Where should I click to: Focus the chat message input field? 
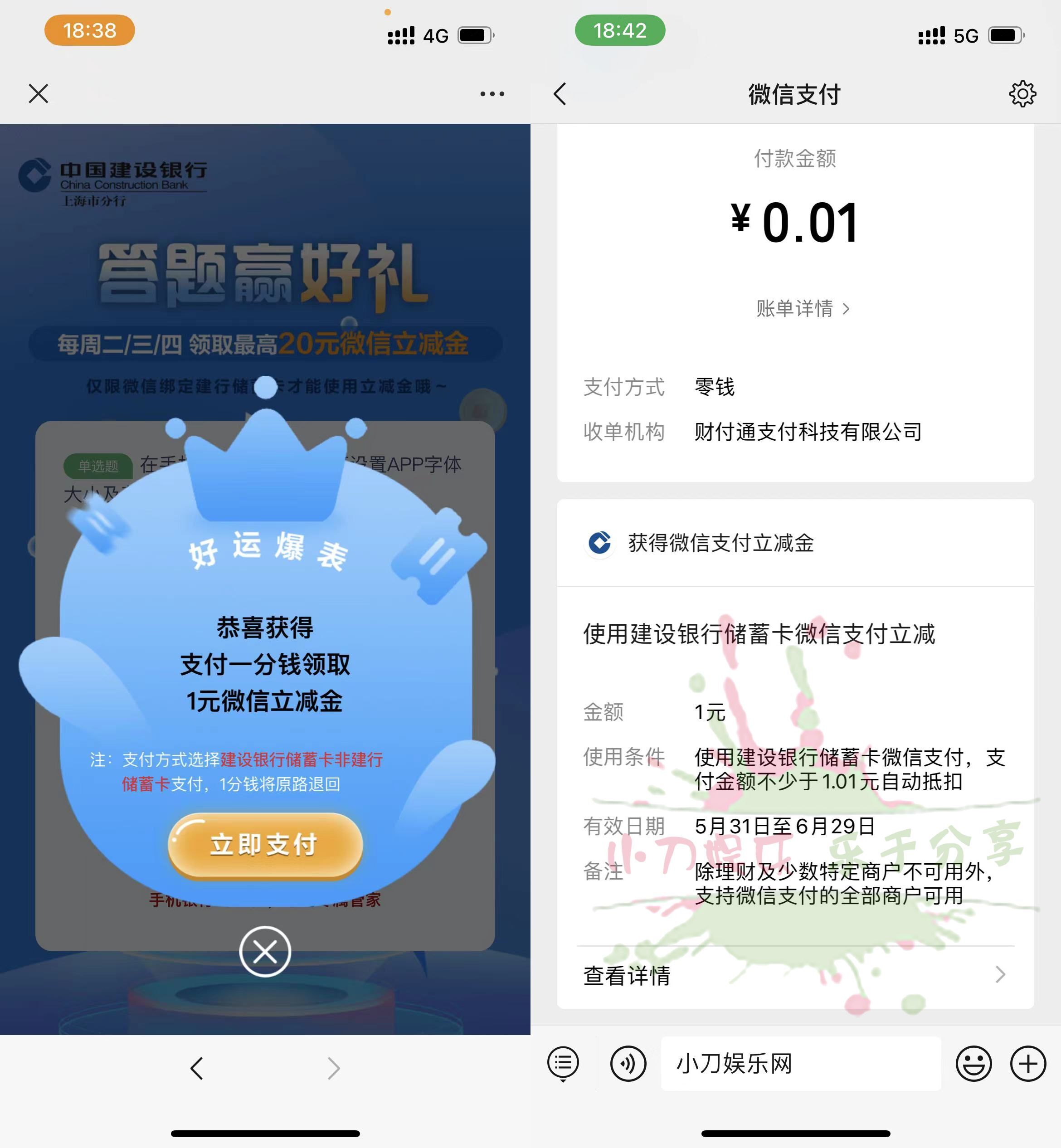coord(800,1064)
